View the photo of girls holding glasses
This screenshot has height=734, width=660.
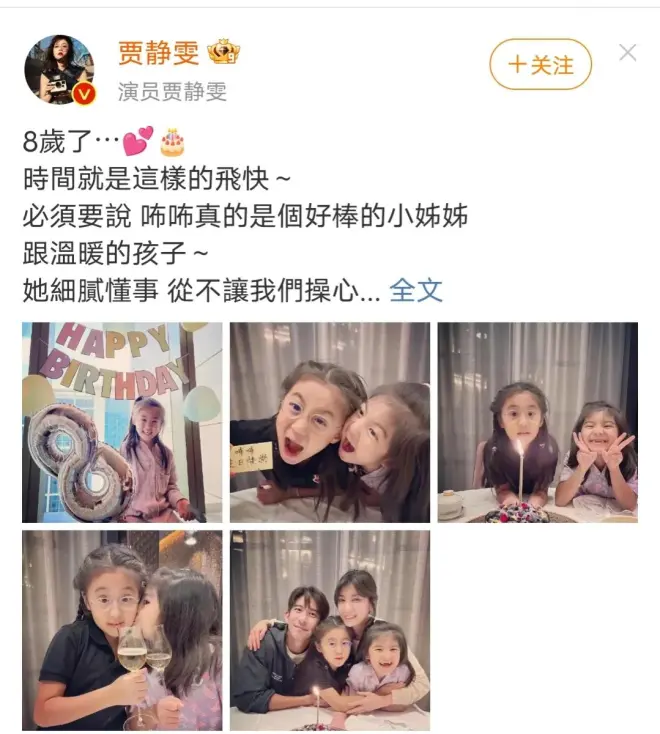click(x=122, y=630)
